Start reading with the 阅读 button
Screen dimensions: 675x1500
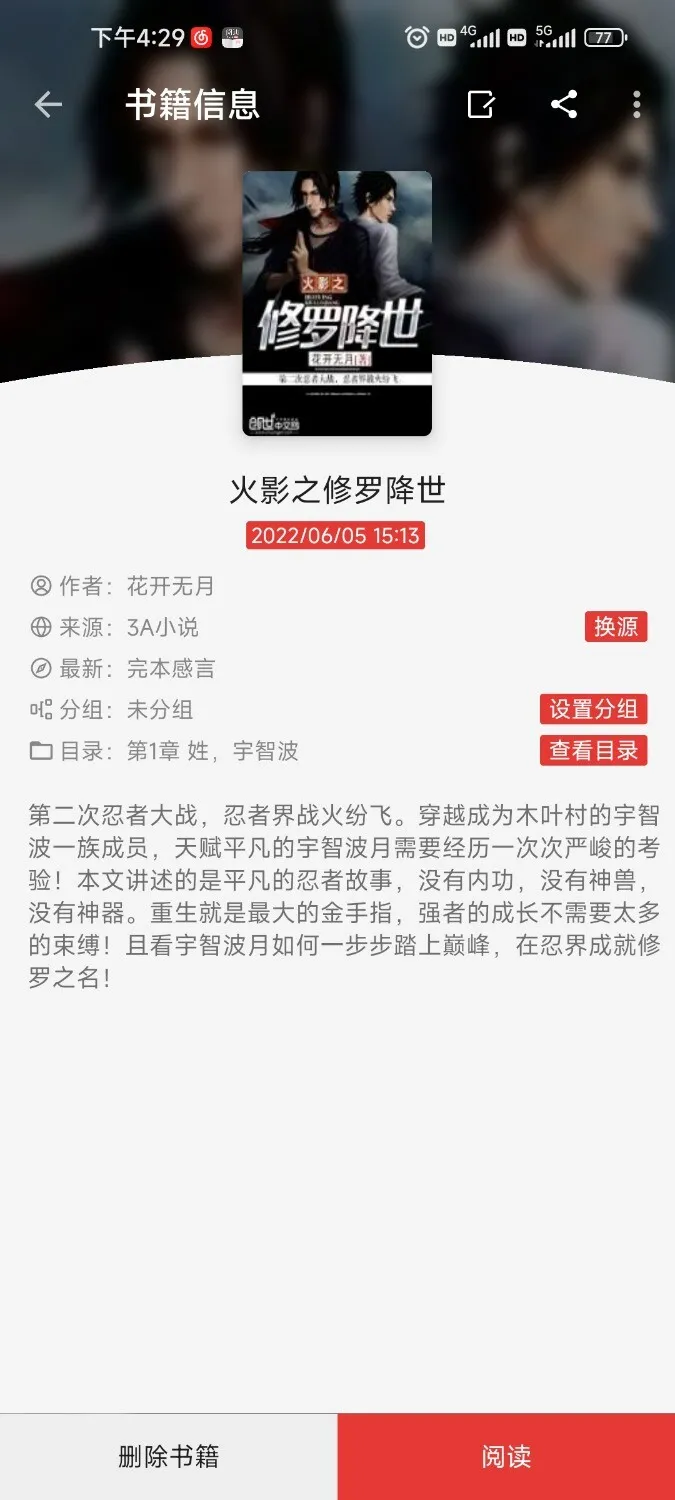click(x=506, y=1456)
